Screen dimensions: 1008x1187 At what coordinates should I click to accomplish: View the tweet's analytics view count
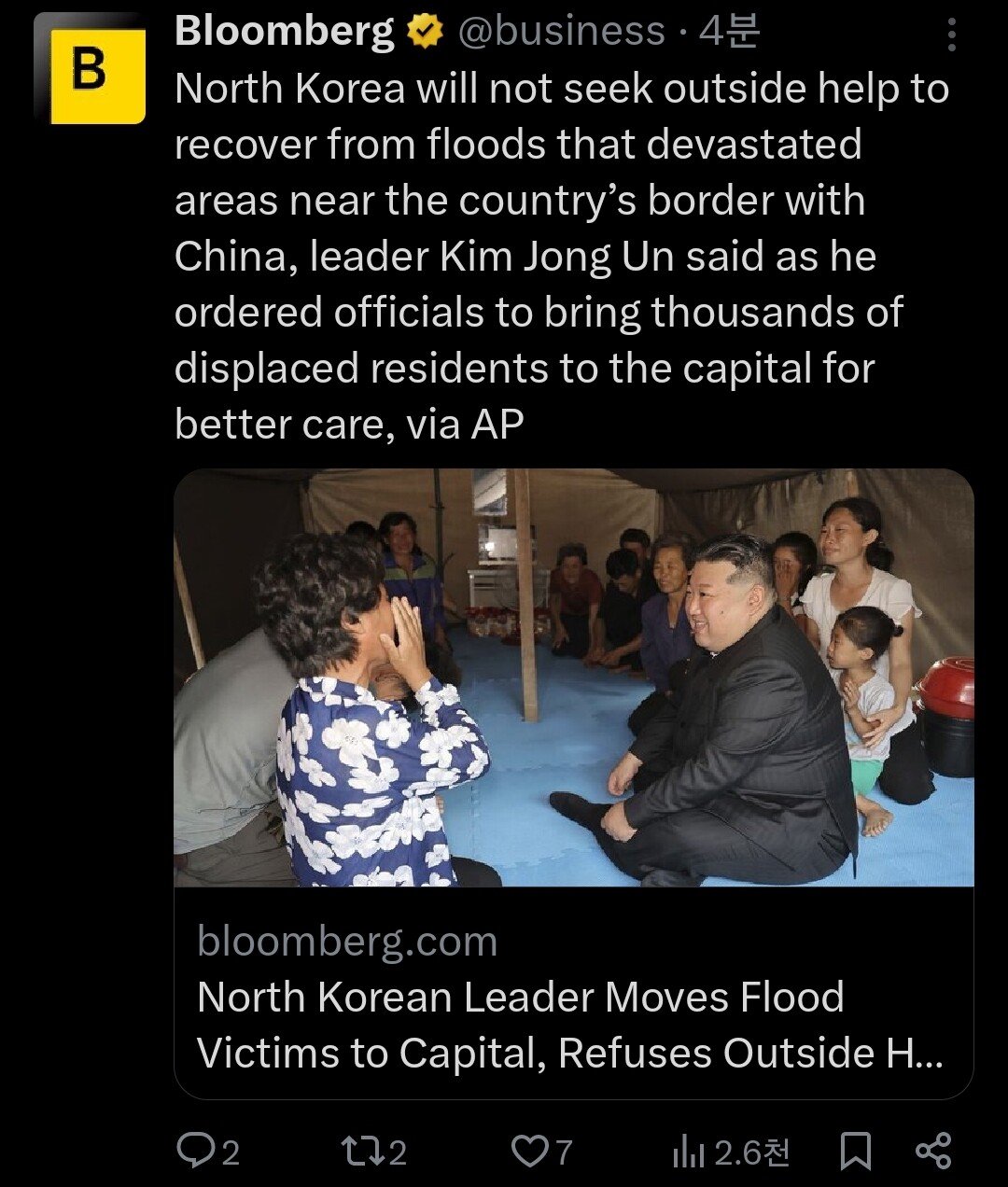689,1152
